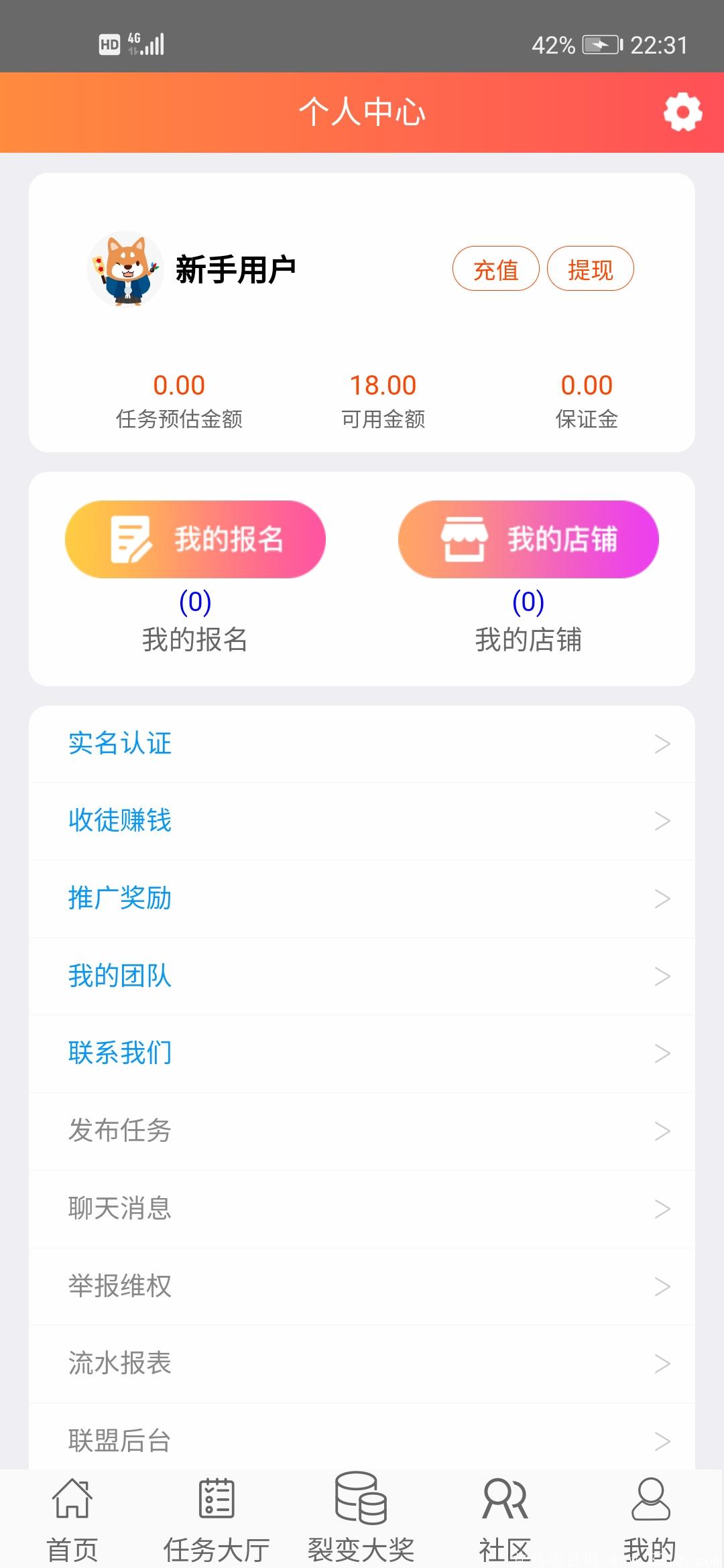Viewport: 724px width, 1568px height.
Task: Tap the pencil icon on 我的报名 button
Action: (x=131, y=538)
